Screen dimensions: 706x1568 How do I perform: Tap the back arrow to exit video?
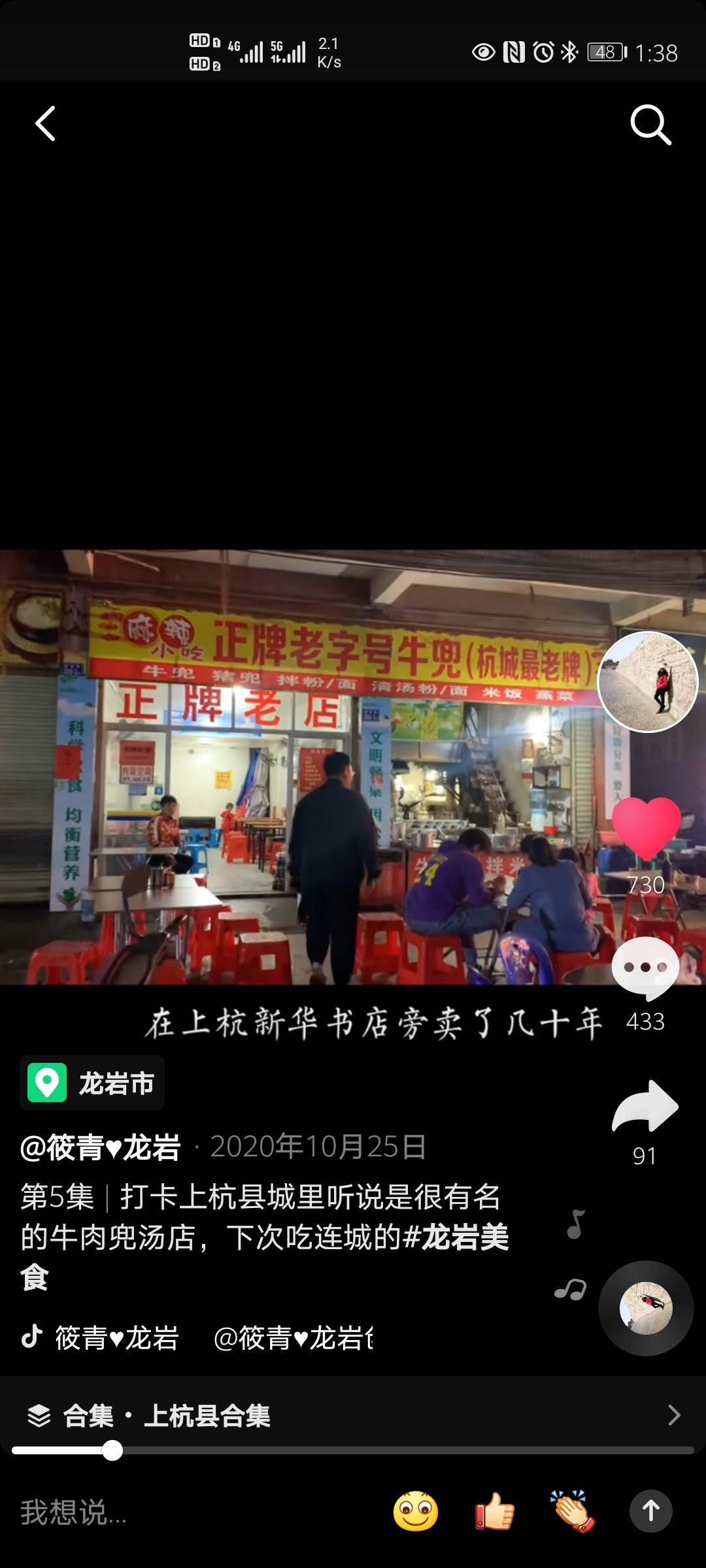click(44, 124)
